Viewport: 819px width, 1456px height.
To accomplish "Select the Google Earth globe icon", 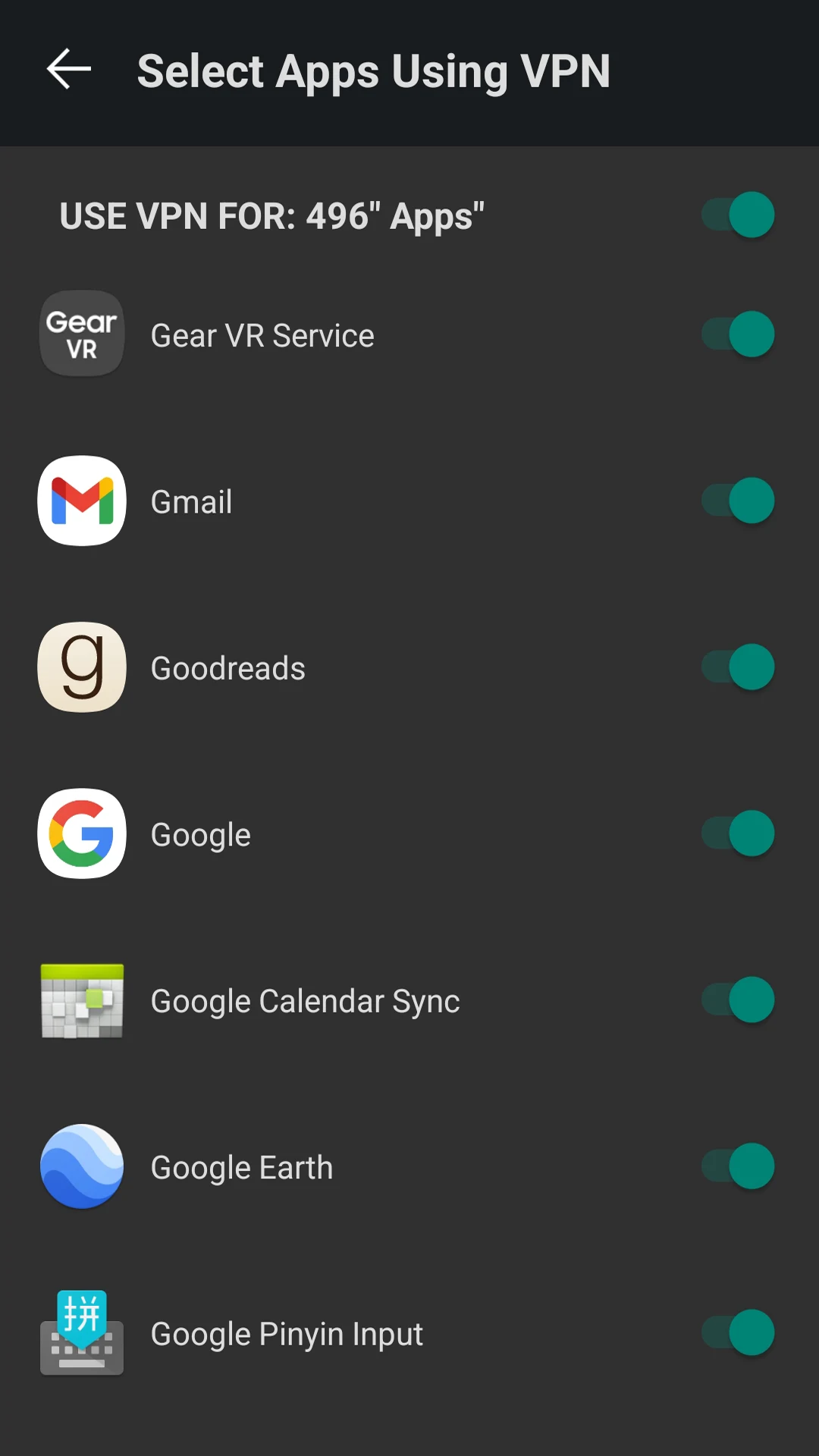I will 81,1166.
